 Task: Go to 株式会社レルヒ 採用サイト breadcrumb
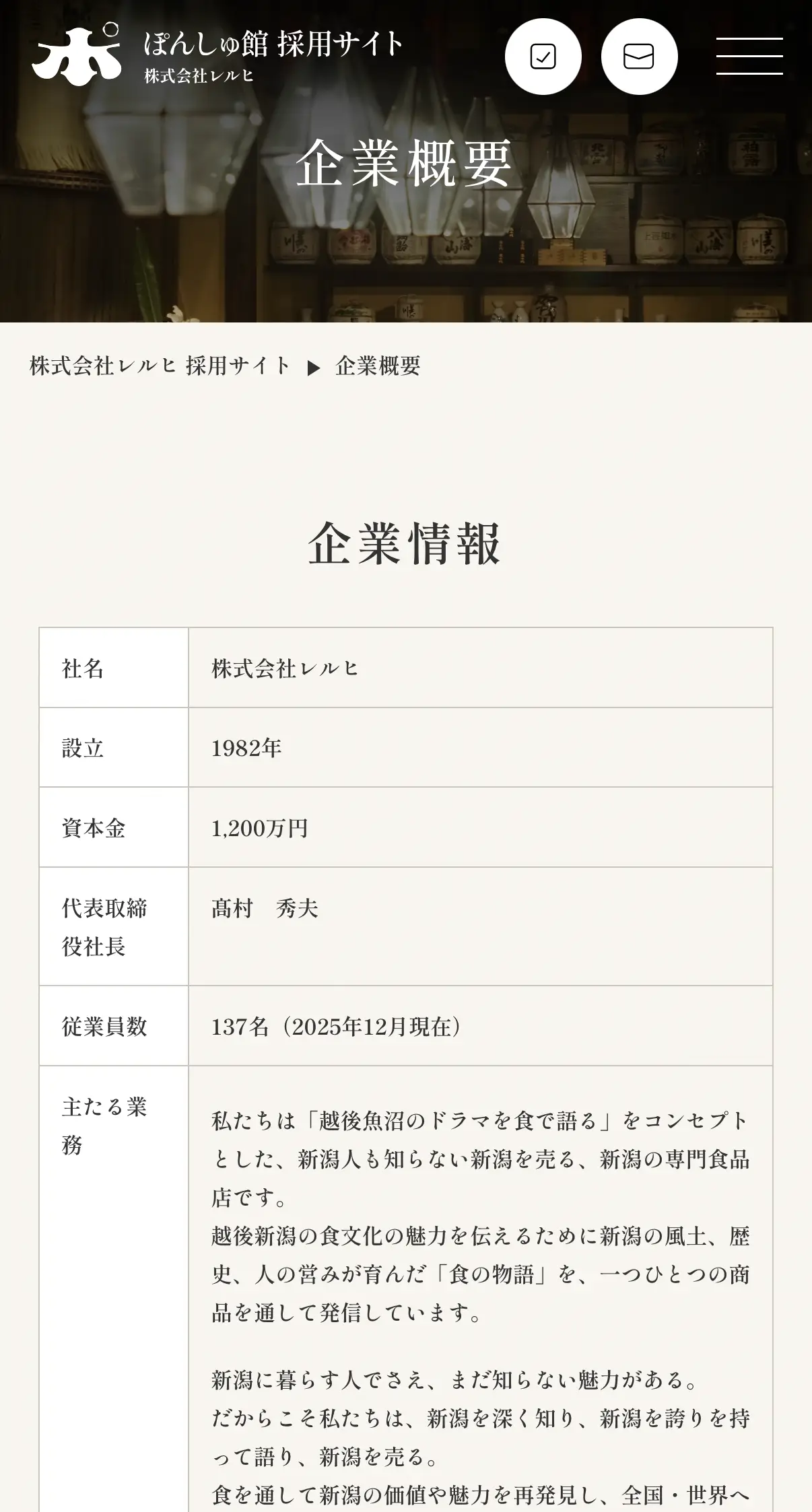160,366
